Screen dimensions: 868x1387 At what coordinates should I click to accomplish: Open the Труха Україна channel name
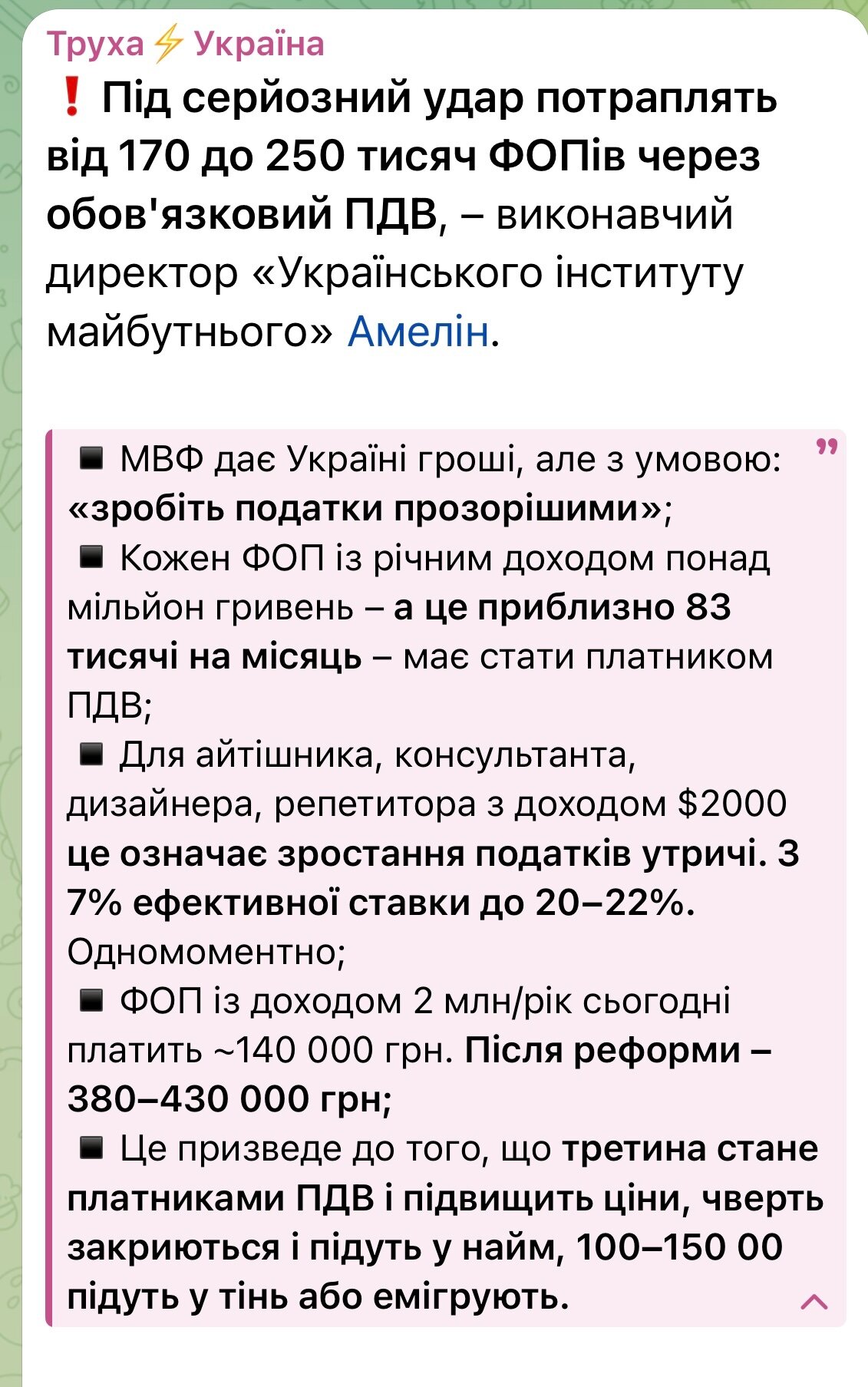click(x=186, y=44)
